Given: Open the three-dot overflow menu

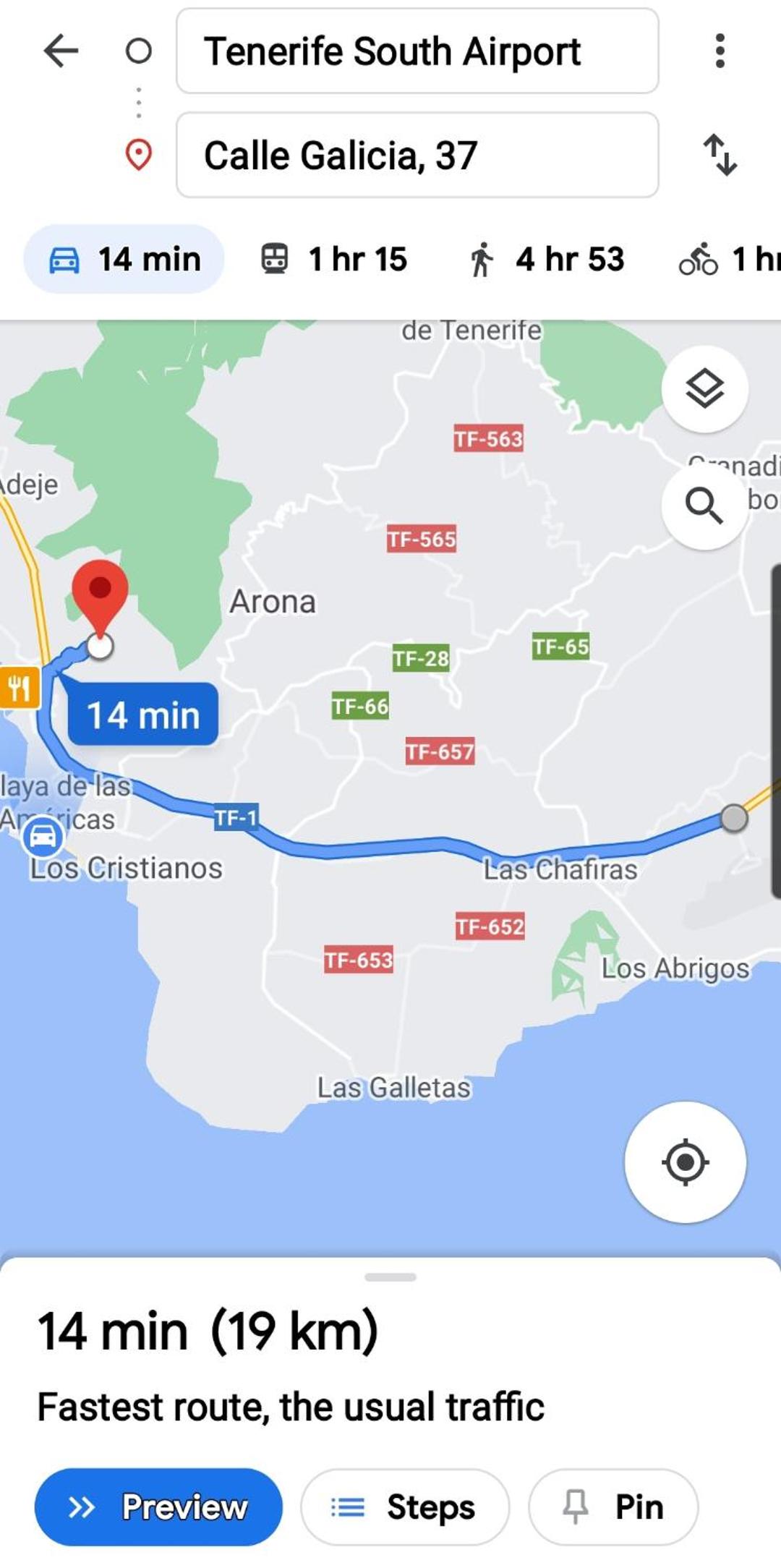Looking at the screenshot, I should pos(720,51).
